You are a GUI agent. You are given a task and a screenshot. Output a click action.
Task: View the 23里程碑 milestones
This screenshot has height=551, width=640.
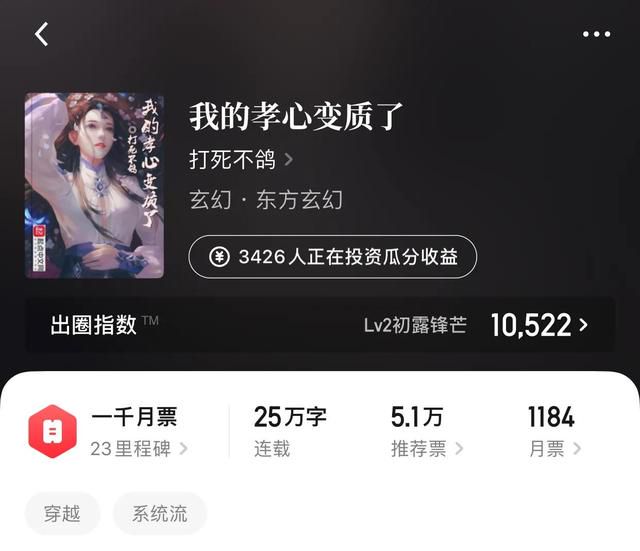click(x=138, y=448)
